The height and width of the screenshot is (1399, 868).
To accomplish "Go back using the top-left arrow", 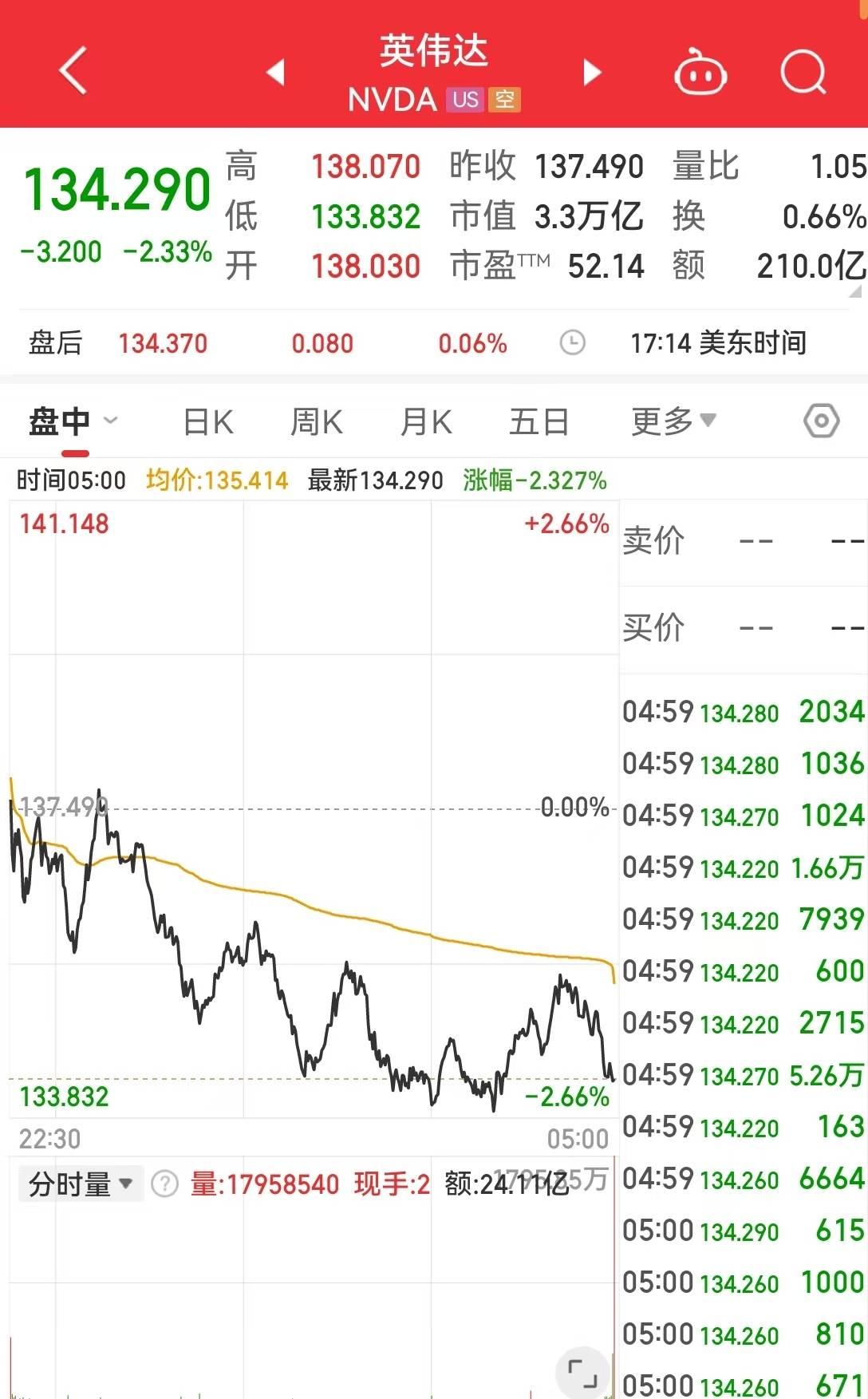I will [73, 71].
